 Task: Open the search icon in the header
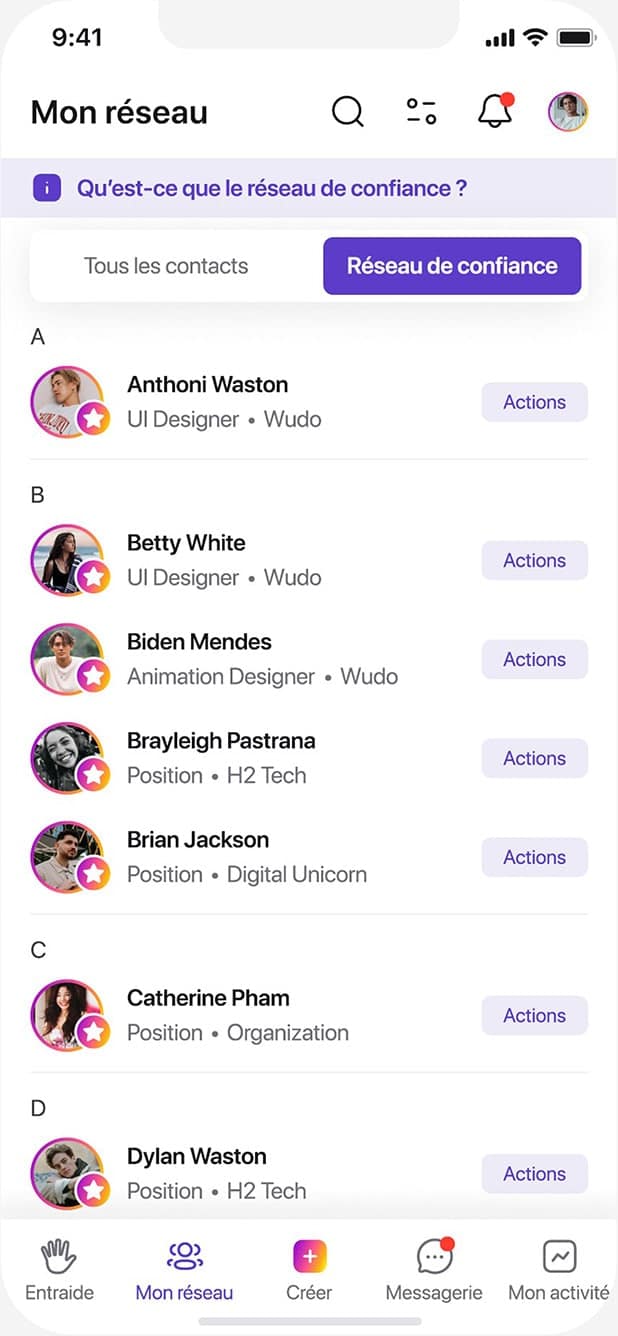point(347,111)
